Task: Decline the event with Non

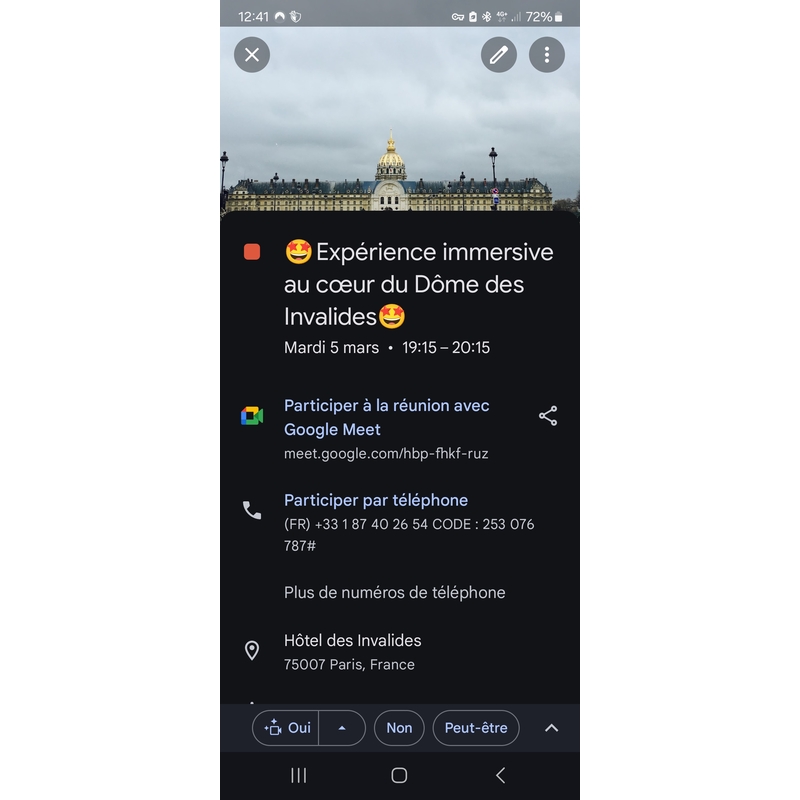Action: pyautogui.click(x=399, y=728)
